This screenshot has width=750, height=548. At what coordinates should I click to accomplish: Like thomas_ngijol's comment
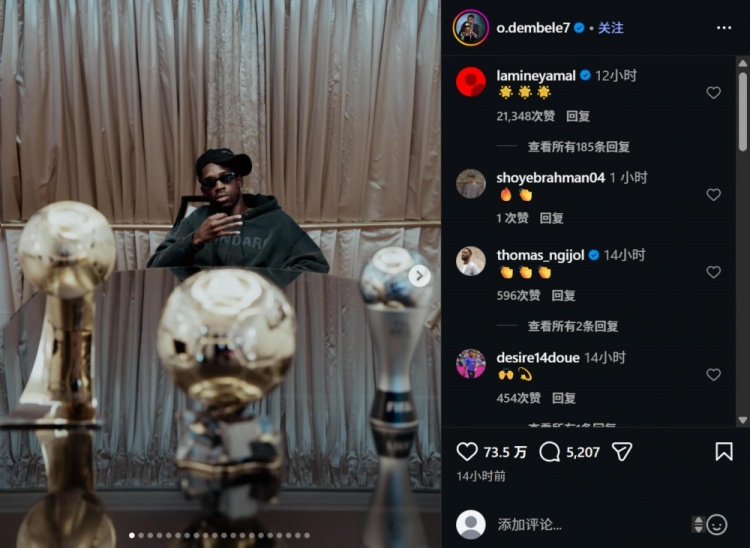tap(713, 272)
